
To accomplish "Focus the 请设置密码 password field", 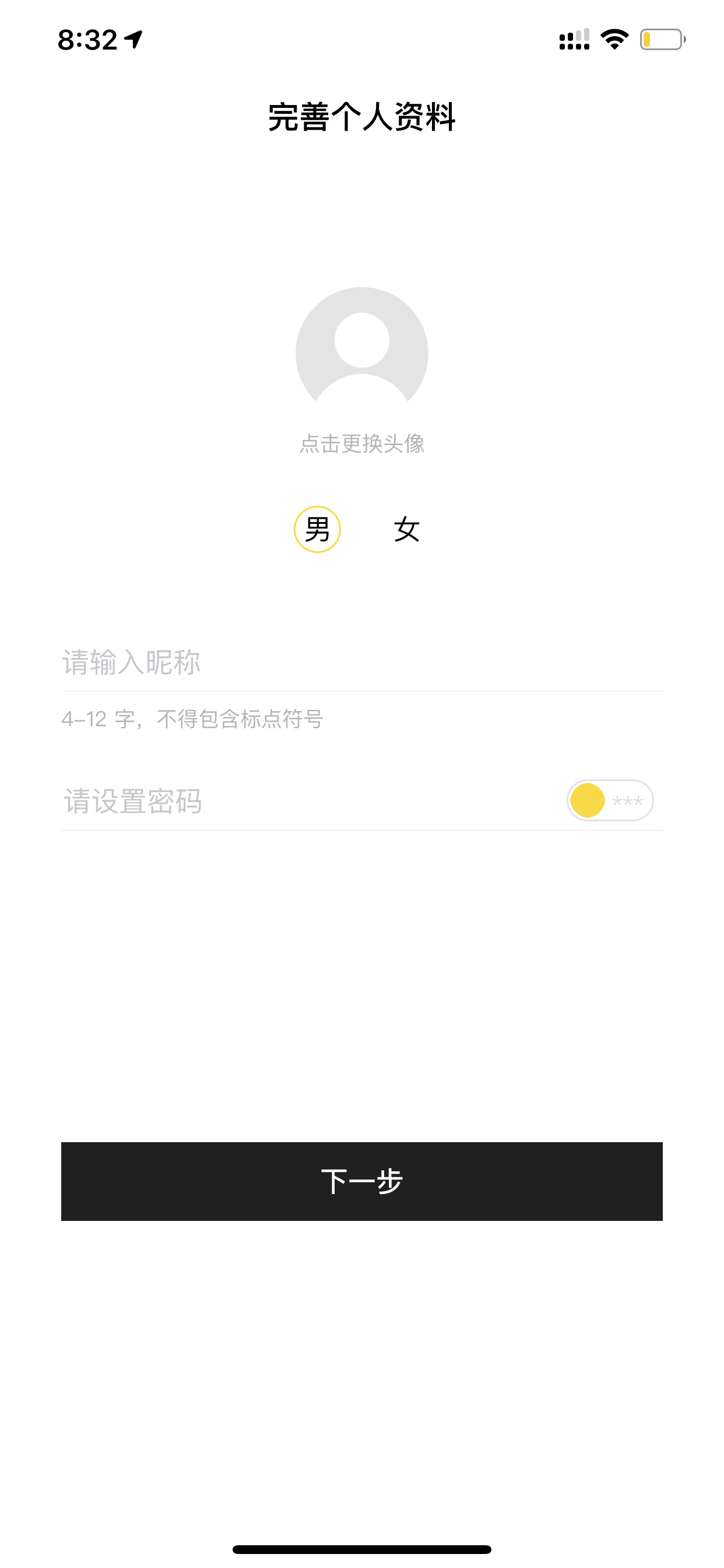I will click(310, 800).
